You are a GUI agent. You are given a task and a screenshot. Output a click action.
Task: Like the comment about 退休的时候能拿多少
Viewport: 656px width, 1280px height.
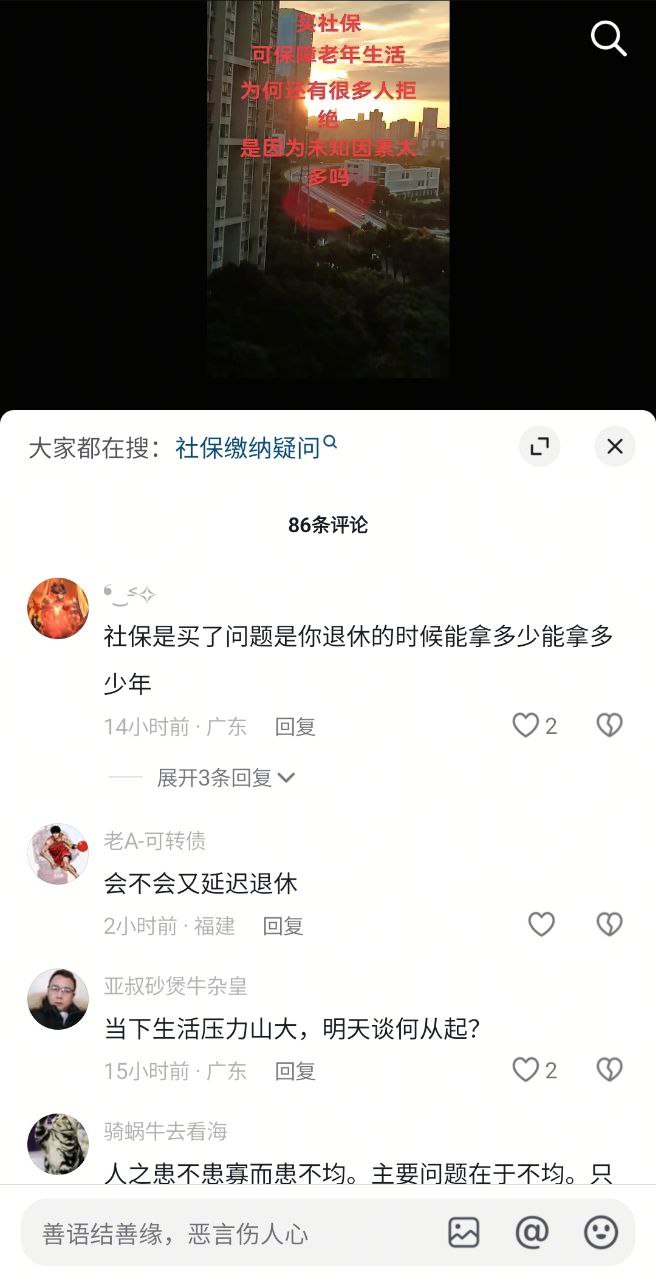[x=526, y=726]
